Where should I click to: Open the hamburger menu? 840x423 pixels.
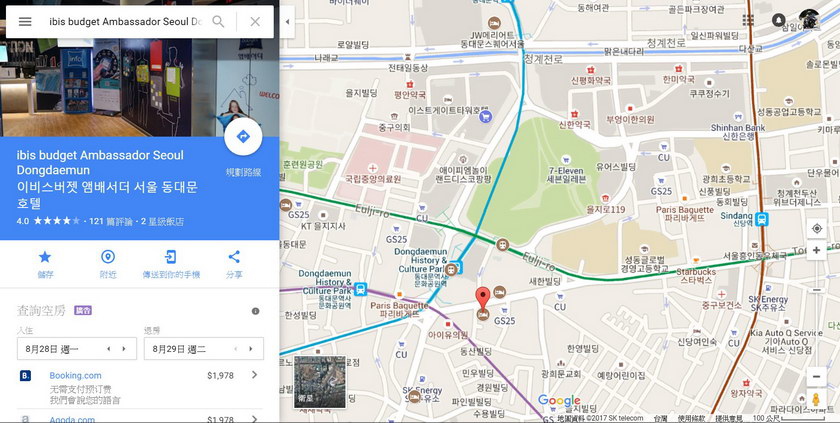coord(25,21)
